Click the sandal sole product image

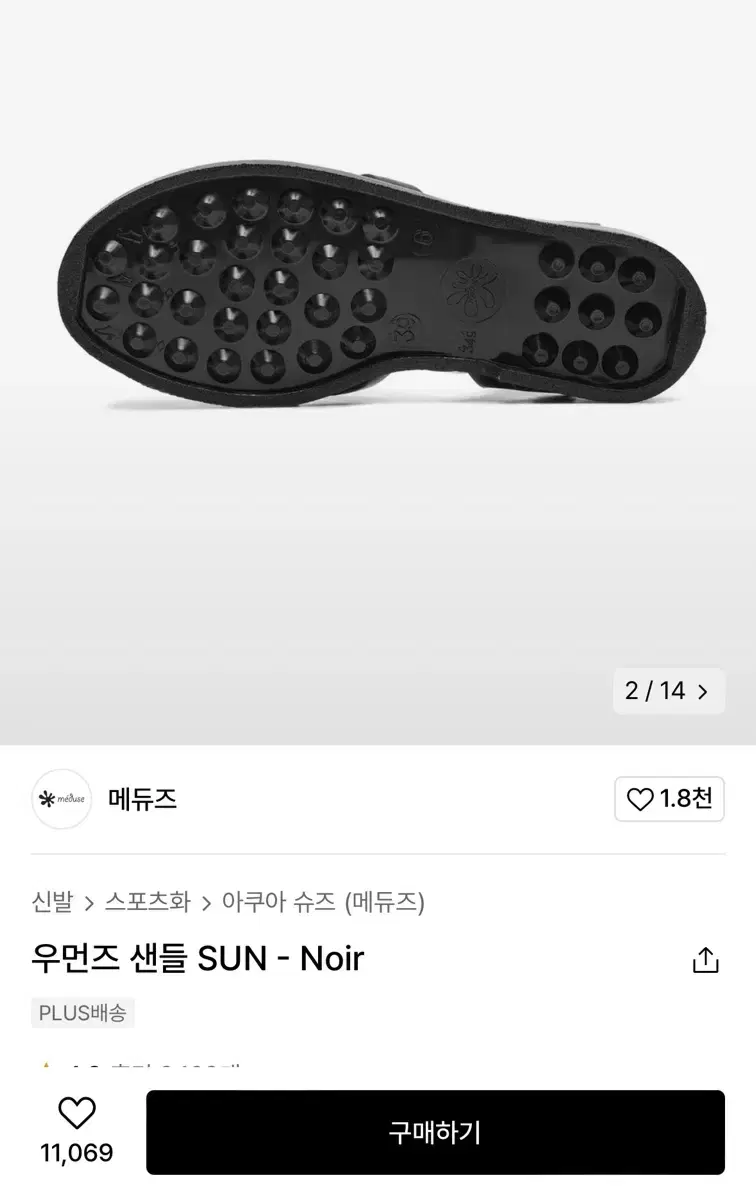click(x=378, y=290)
